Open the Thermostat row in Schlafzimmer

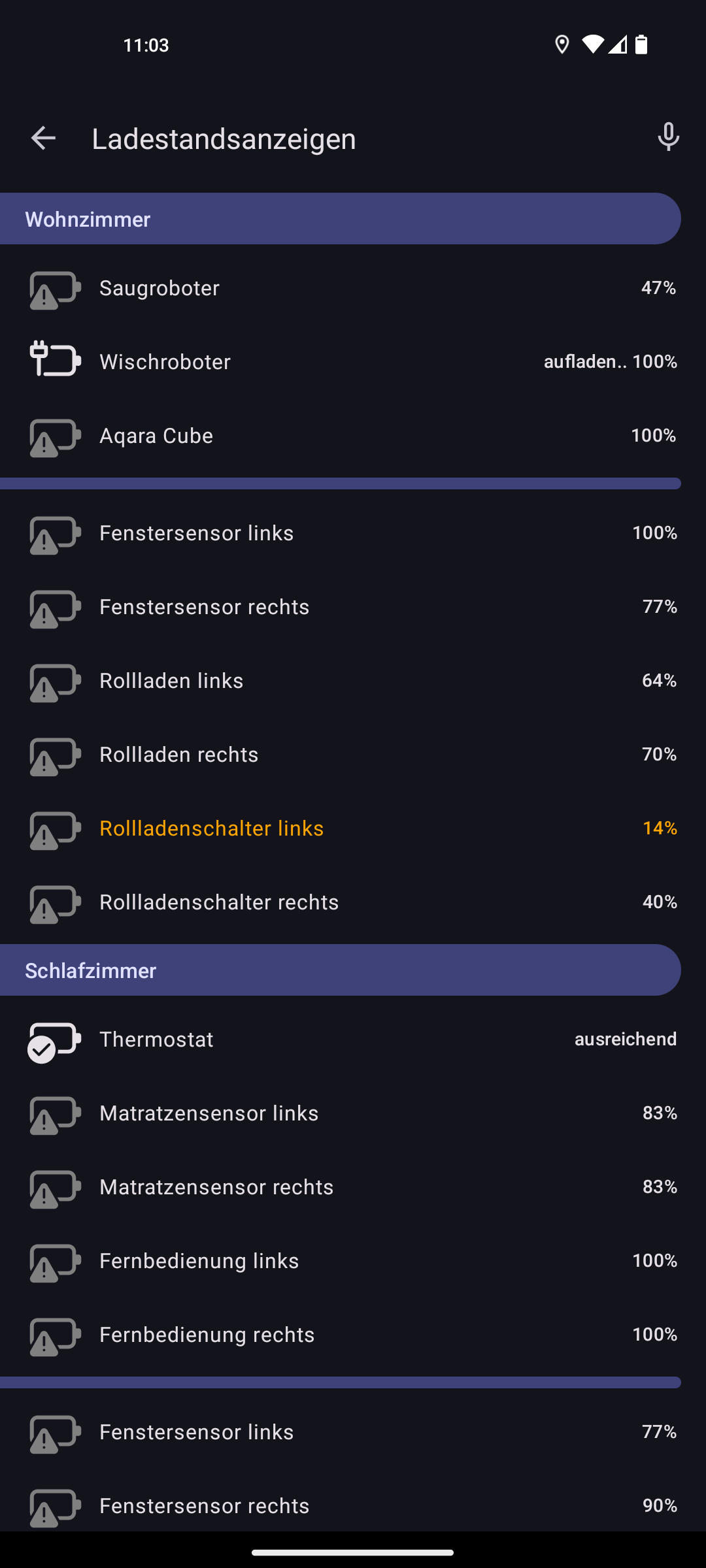pyautogui.click(x=353, y=1039)
